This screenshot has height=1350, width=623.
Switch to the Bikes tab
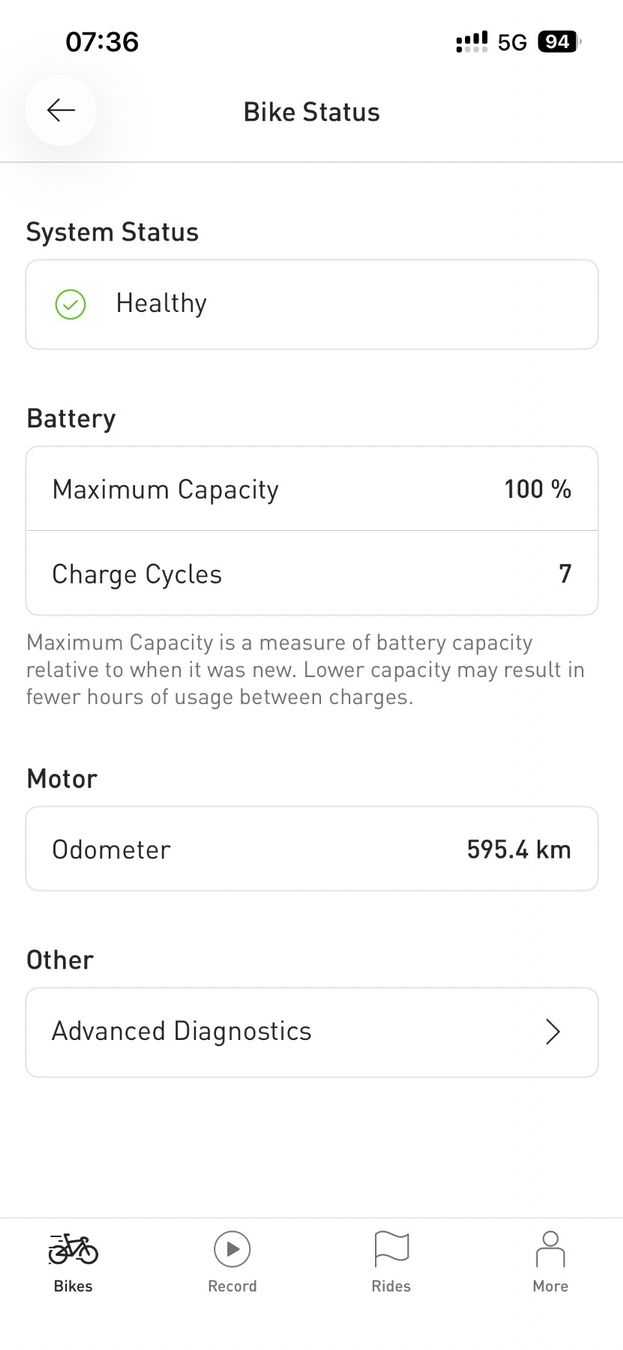point(73,1263)
